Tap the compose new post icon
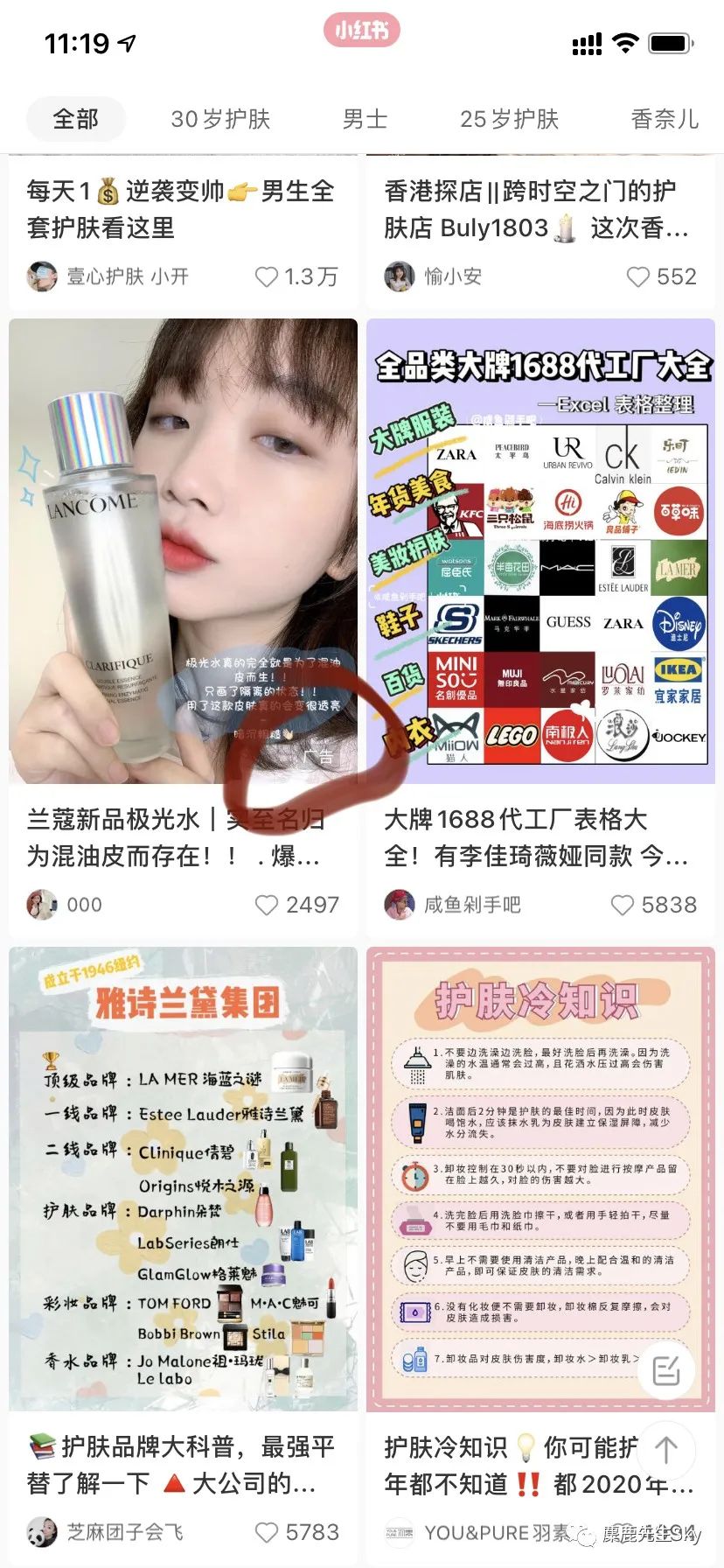Screen dimensions: 724x1568 pyautogui.click(x=667, y=1372)
